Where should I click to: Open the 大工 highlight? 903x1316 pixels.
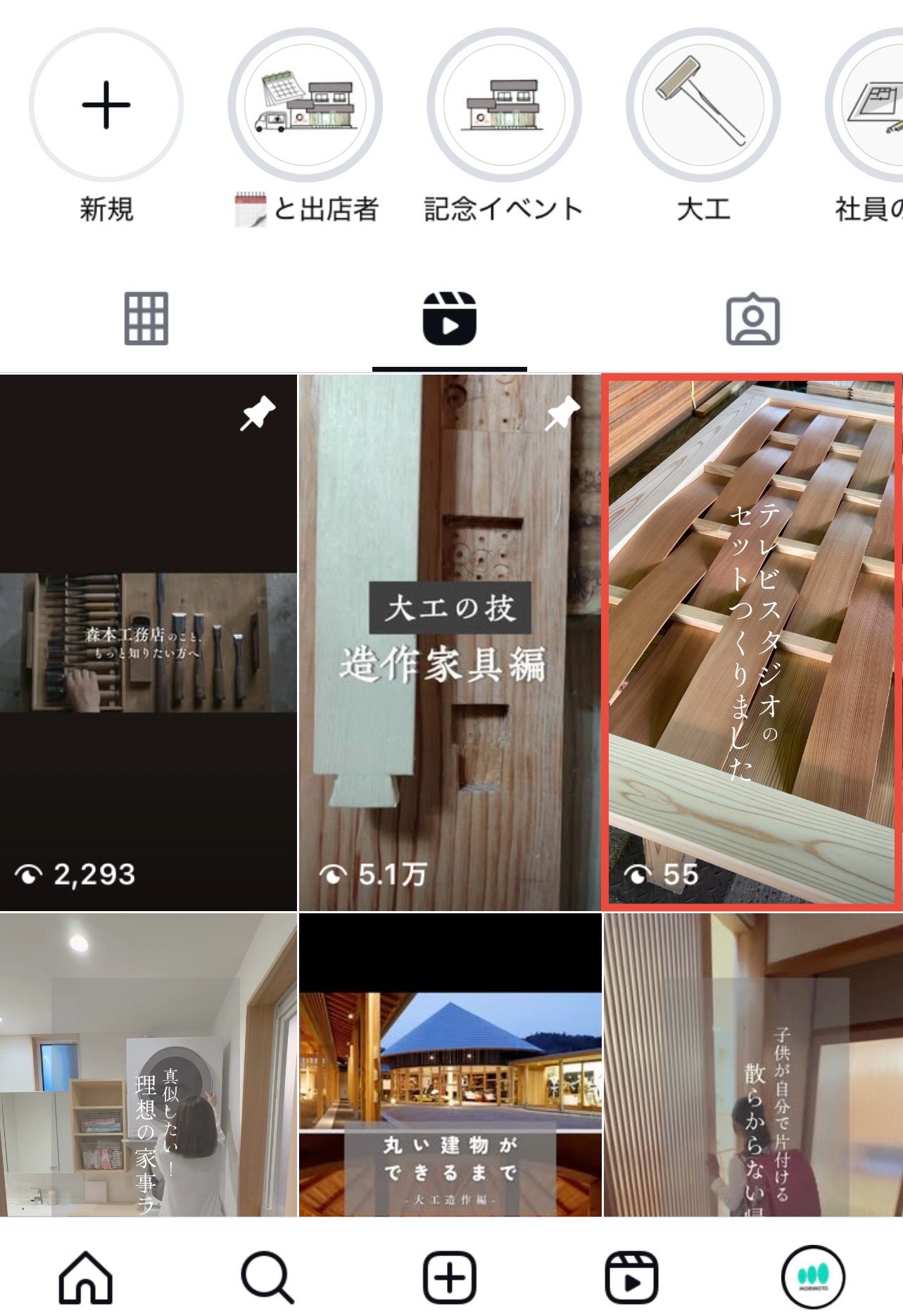703,106
